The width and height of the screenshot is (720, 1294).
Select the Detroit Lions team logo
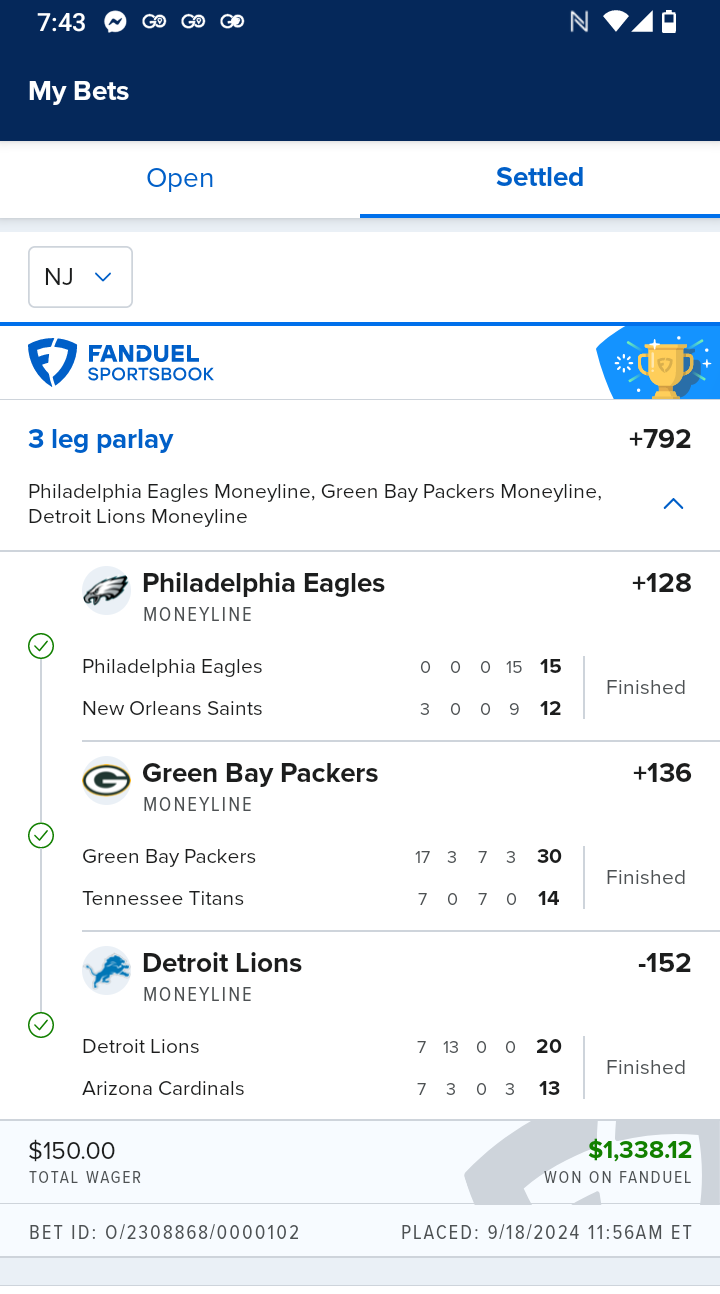click(106, 970)
